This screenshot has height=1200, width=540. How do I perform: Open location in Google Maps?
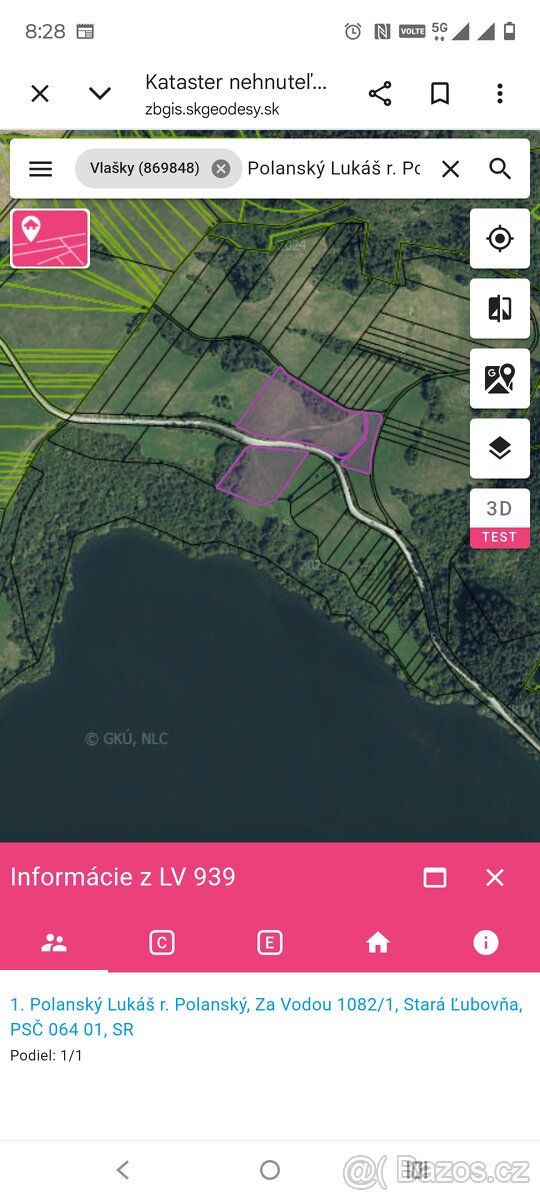click(x=500, y=379)
